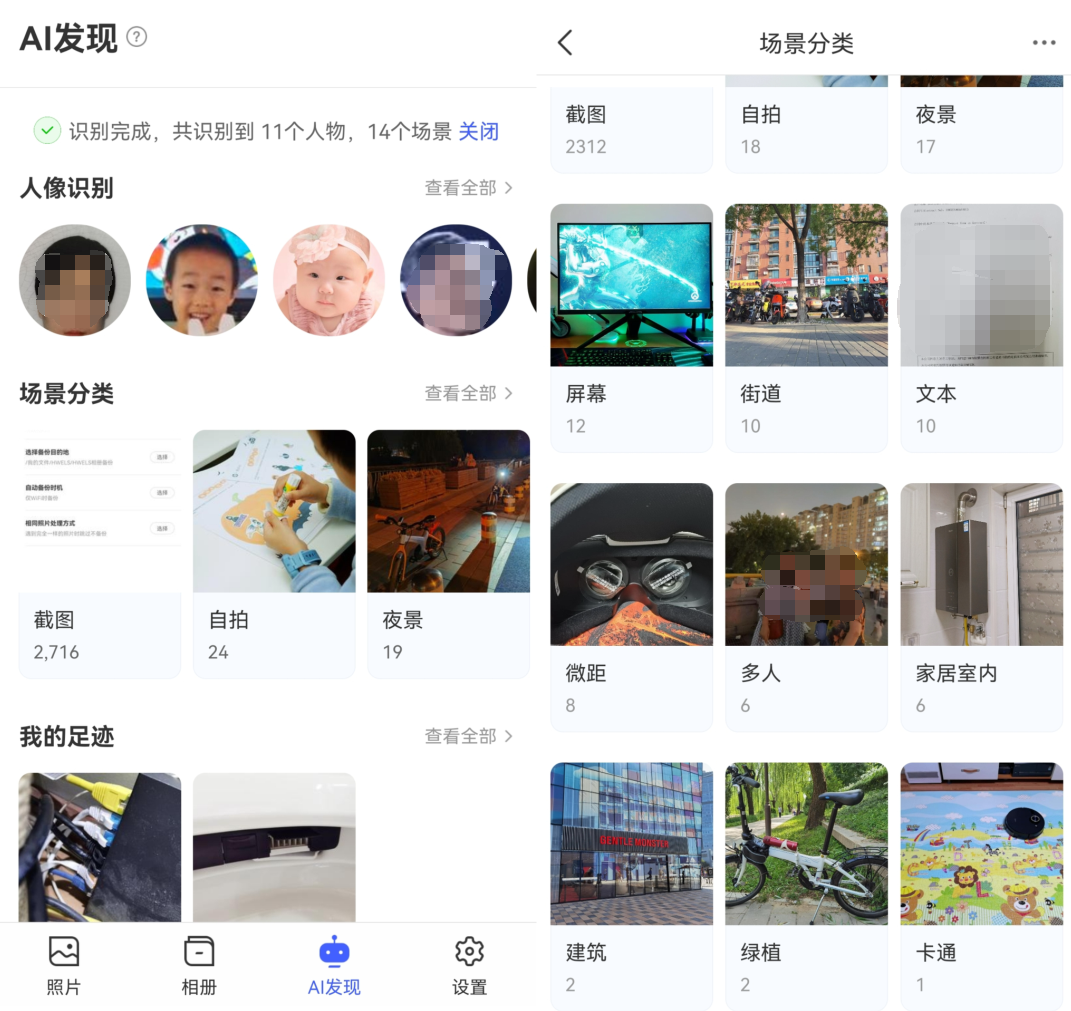The width and height of the screenshot is (1071, 1011).
Task: Switch to the 照片 tab
Action: tap(64, 965)
